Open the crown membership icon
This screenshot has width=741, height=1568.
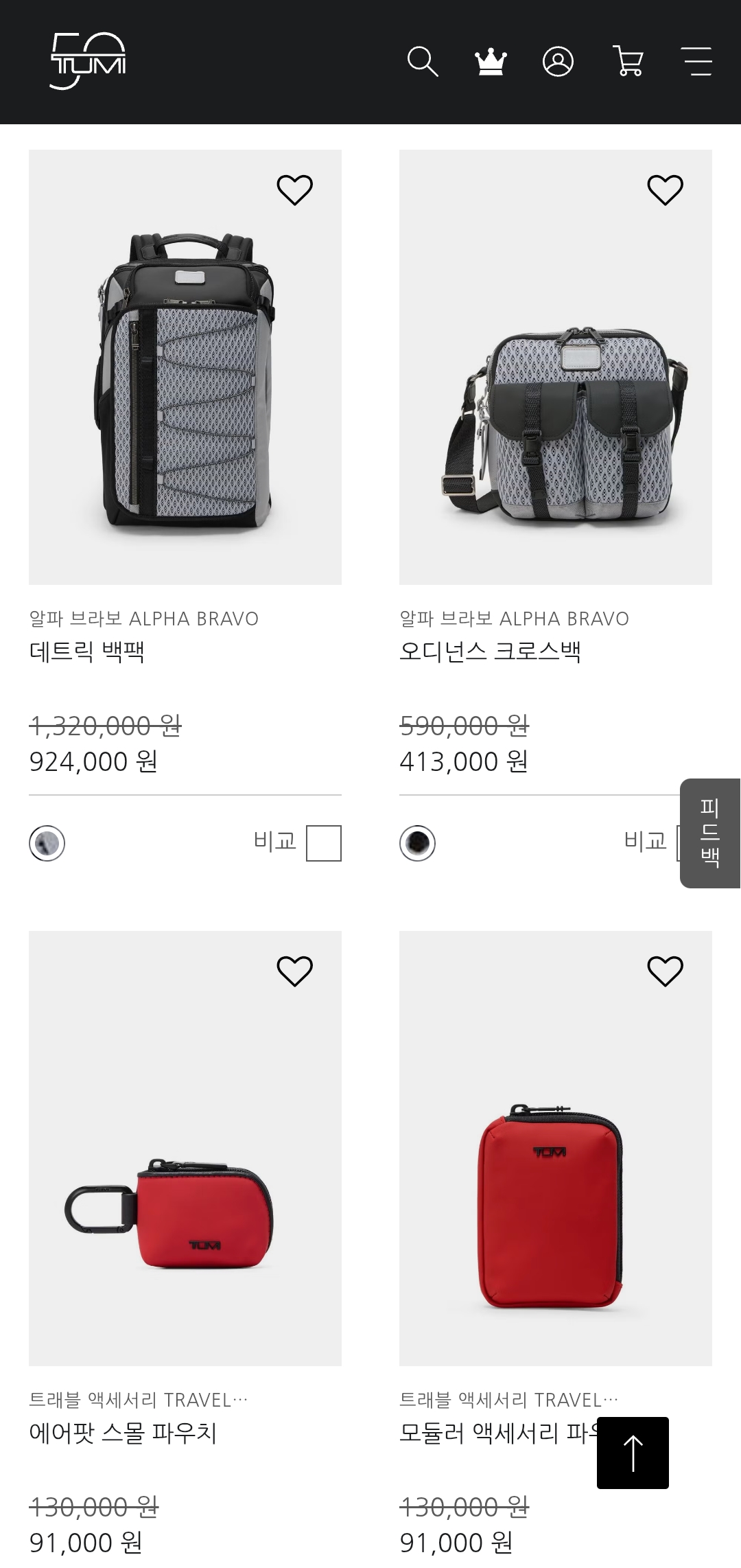(491, 62)
